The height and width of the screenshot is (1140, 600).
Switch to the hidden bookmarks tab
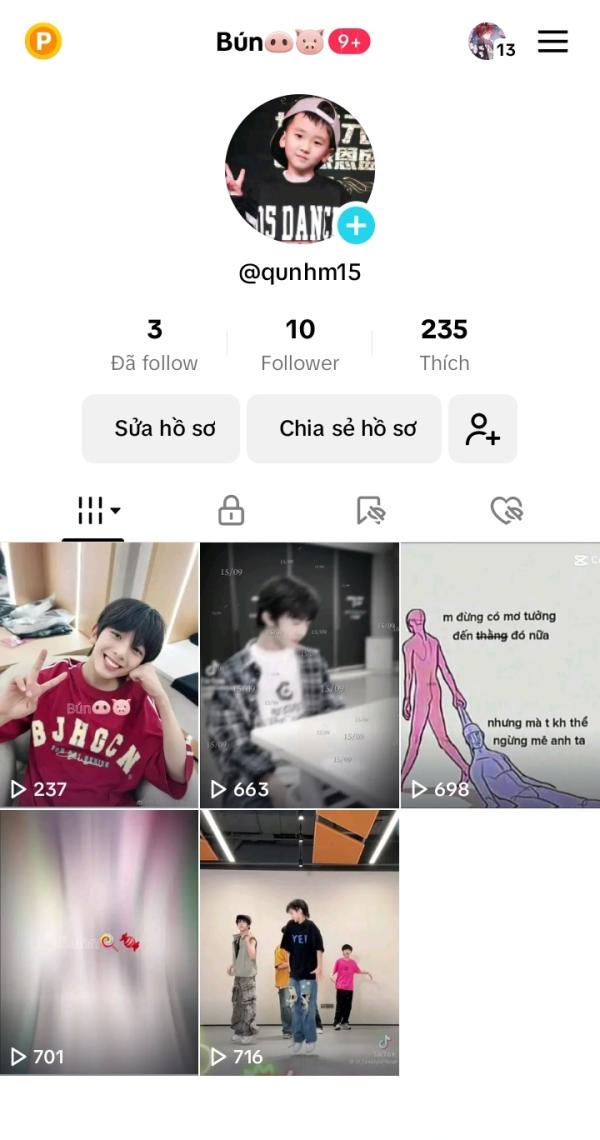click(x=370, y=511)
